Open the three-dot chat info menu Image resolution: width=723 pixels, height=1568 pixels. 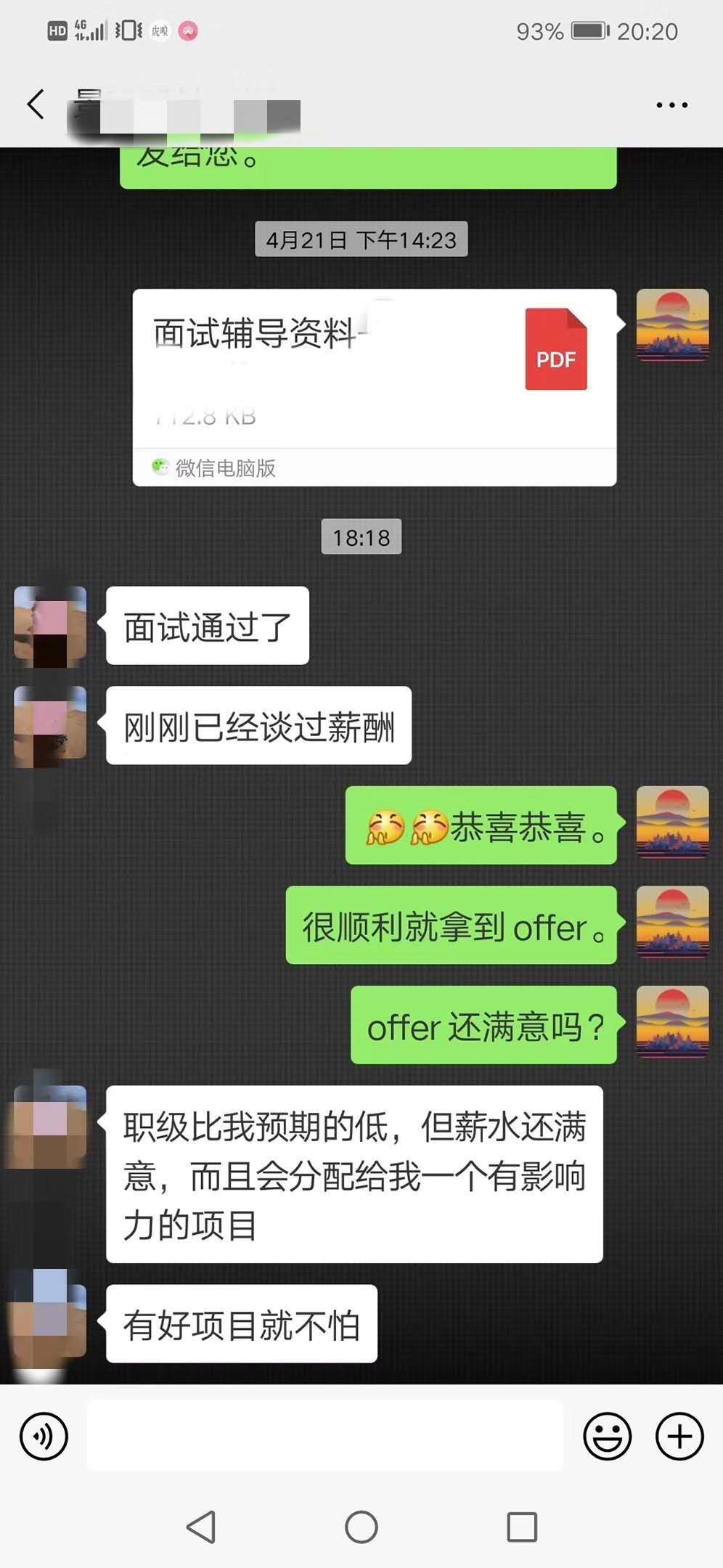(671, 105)
